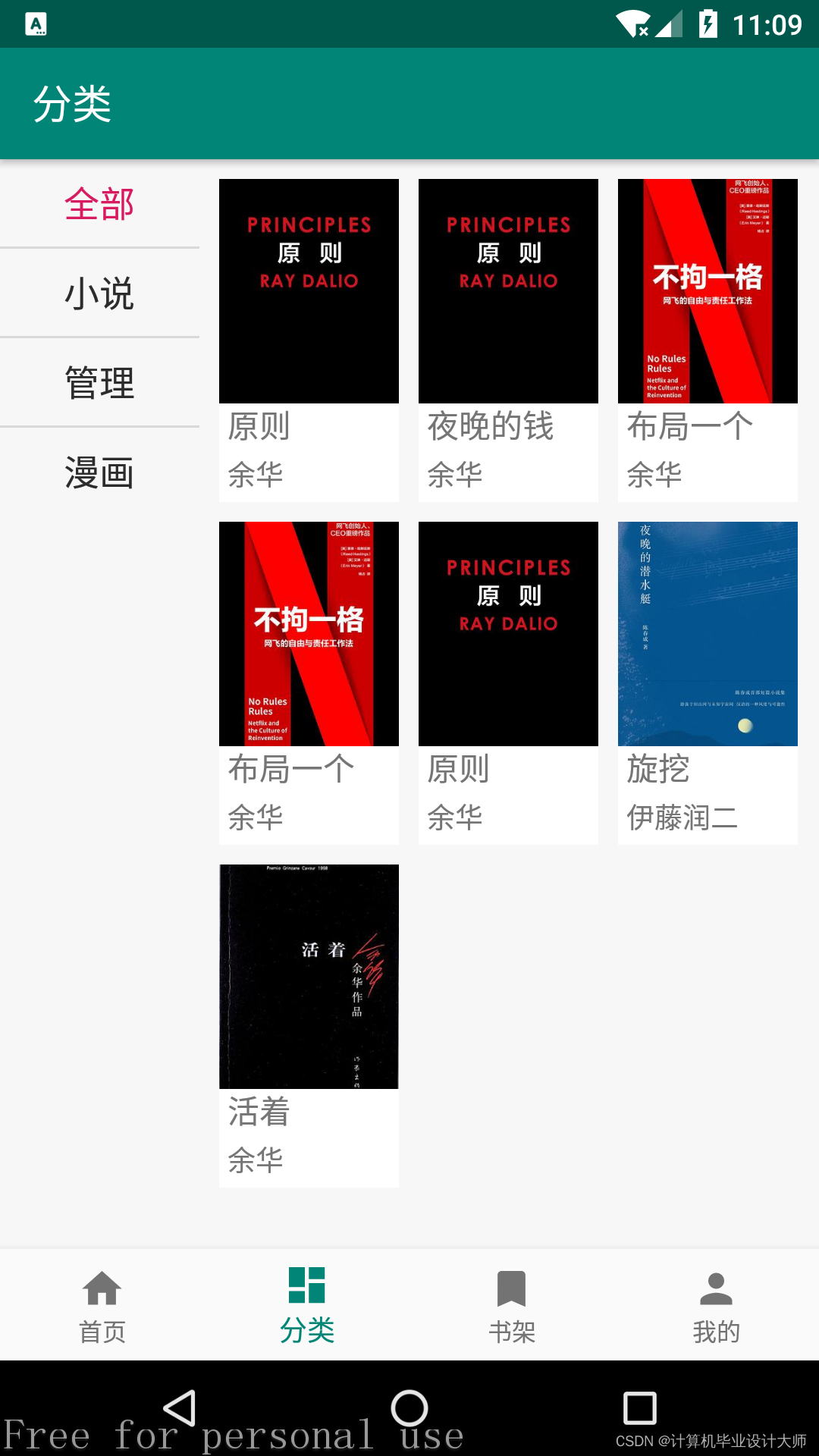
Task: Select the 全部 category
Action: [x=99, y=204]
